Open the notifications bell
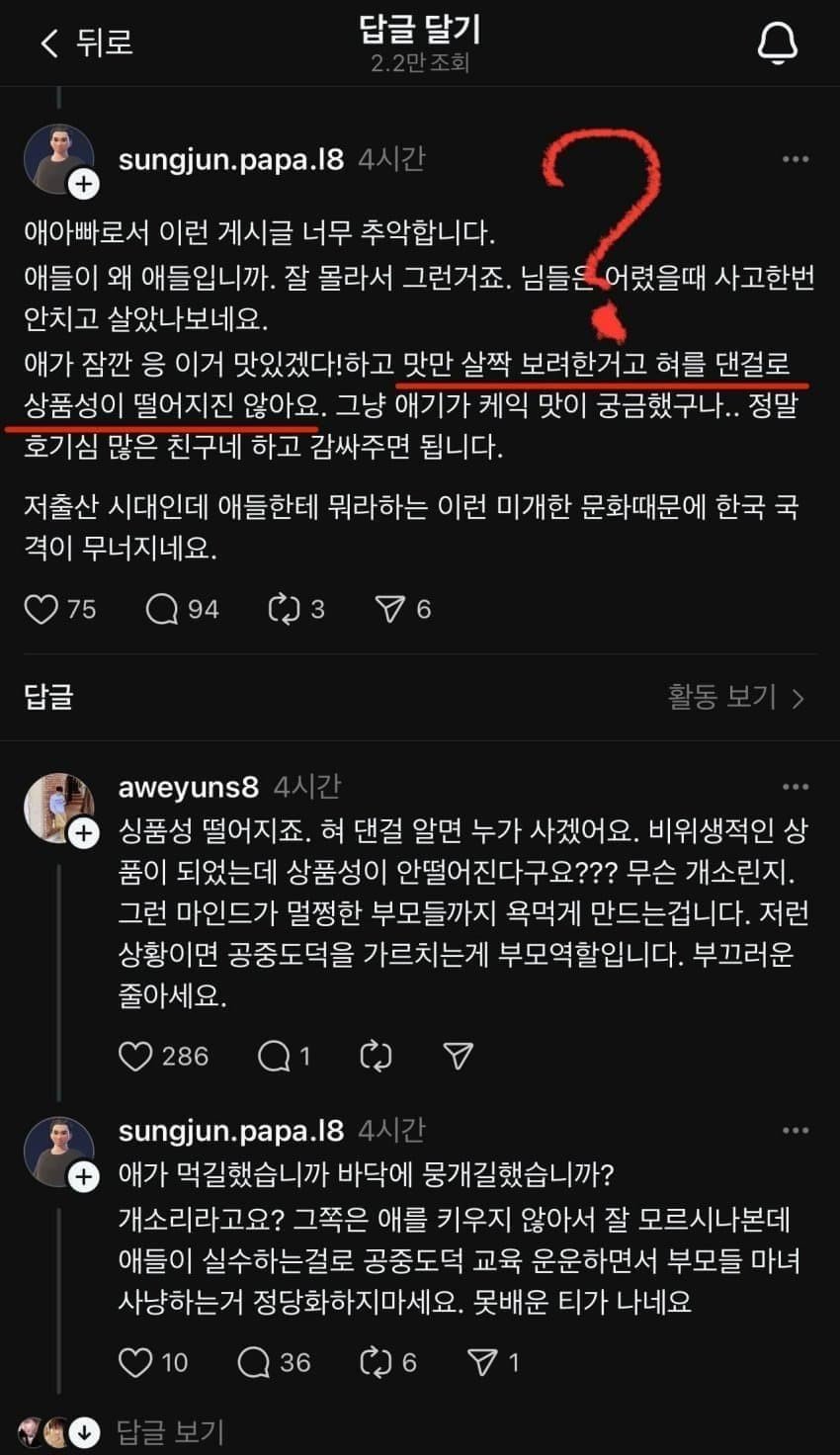The width and height of the screenshot is (840, 1455). 777,43
